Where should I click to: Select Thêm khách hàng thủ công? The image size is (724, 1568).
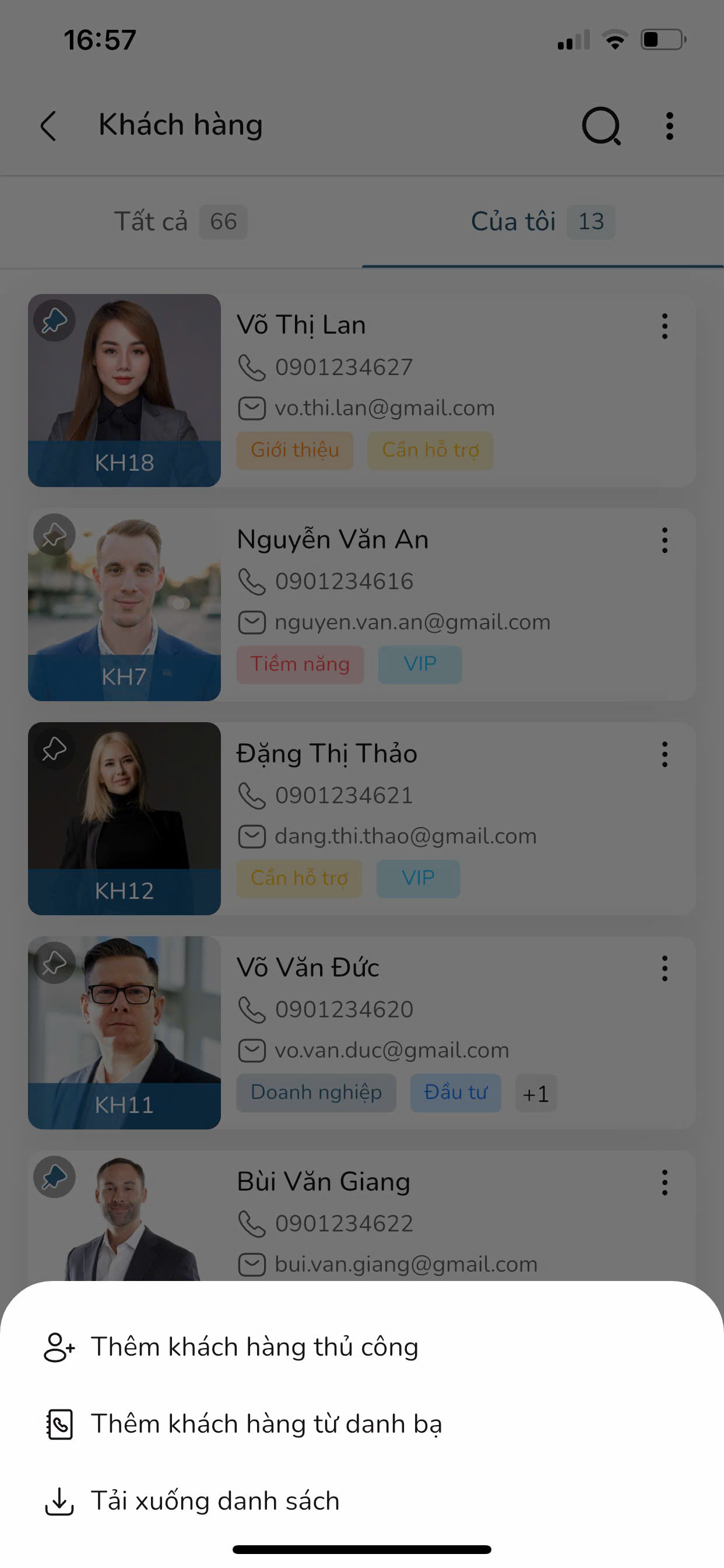(254, 1347)
